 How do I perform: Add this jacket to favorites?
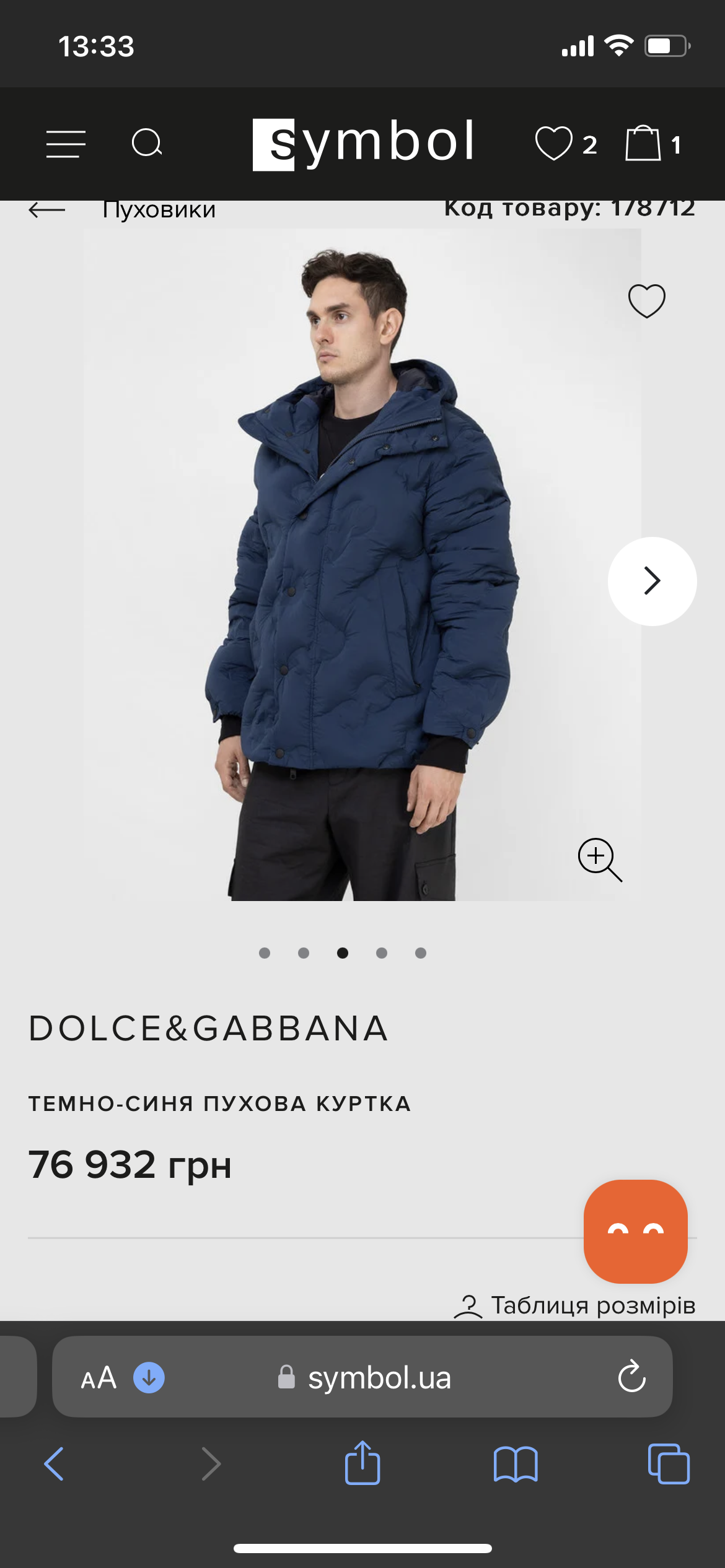click(646, 301)
